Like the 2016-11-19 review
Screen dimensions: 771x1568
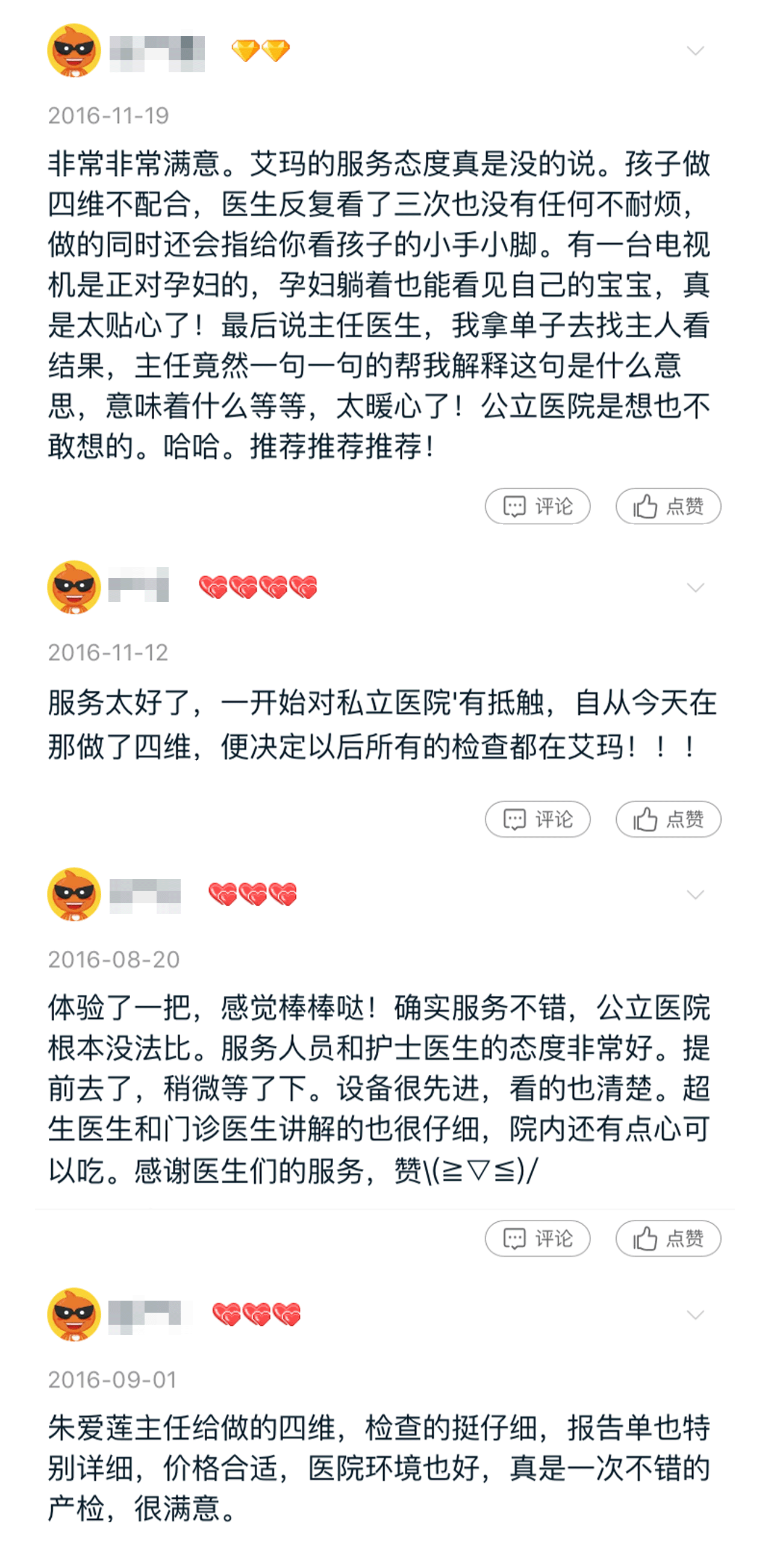(x=668, y=506)
